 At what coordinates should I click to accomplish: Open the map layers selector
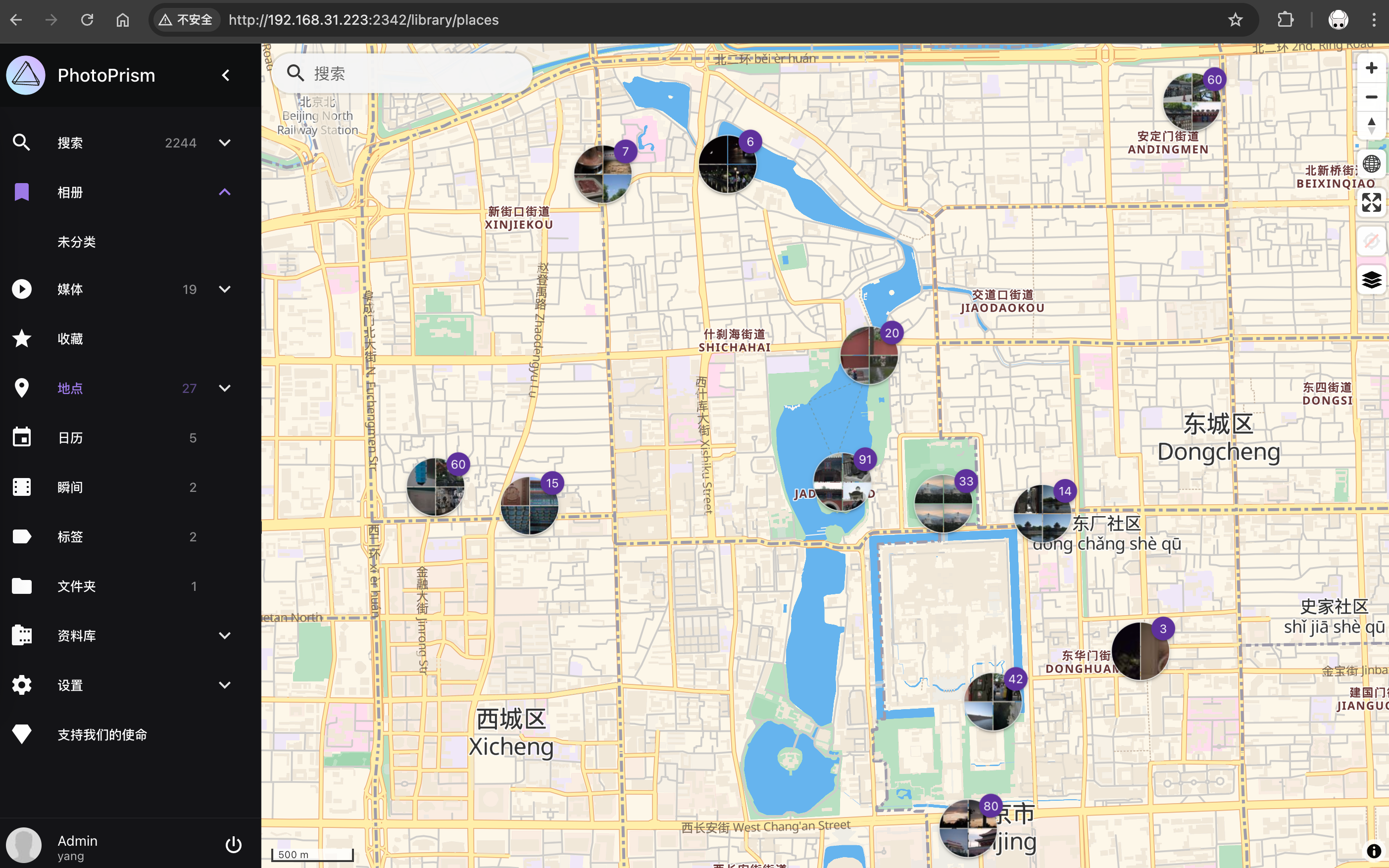pyautogui.click(x=1371, y=280)
